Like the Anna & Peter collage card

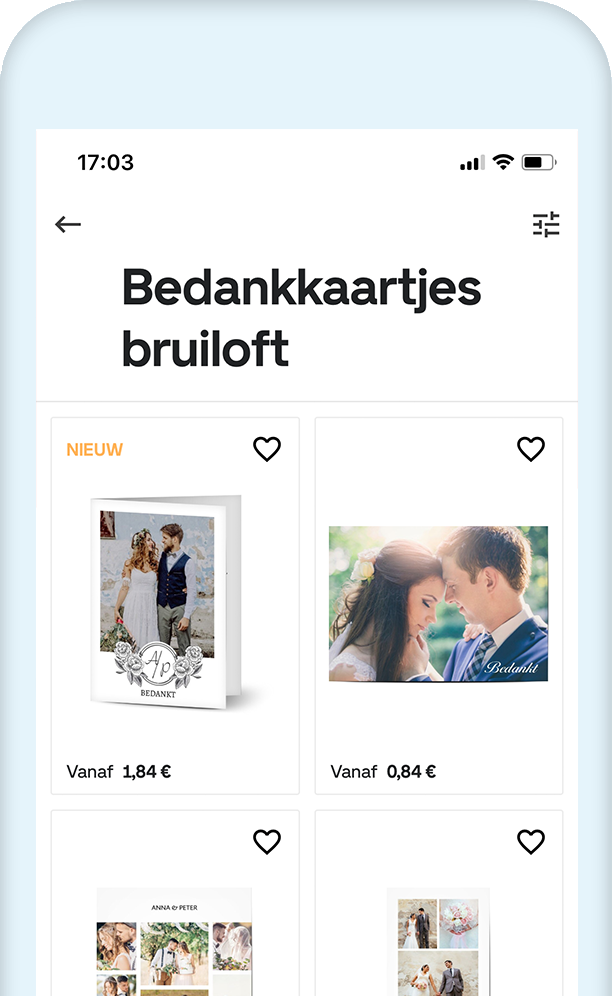point(267,842)
